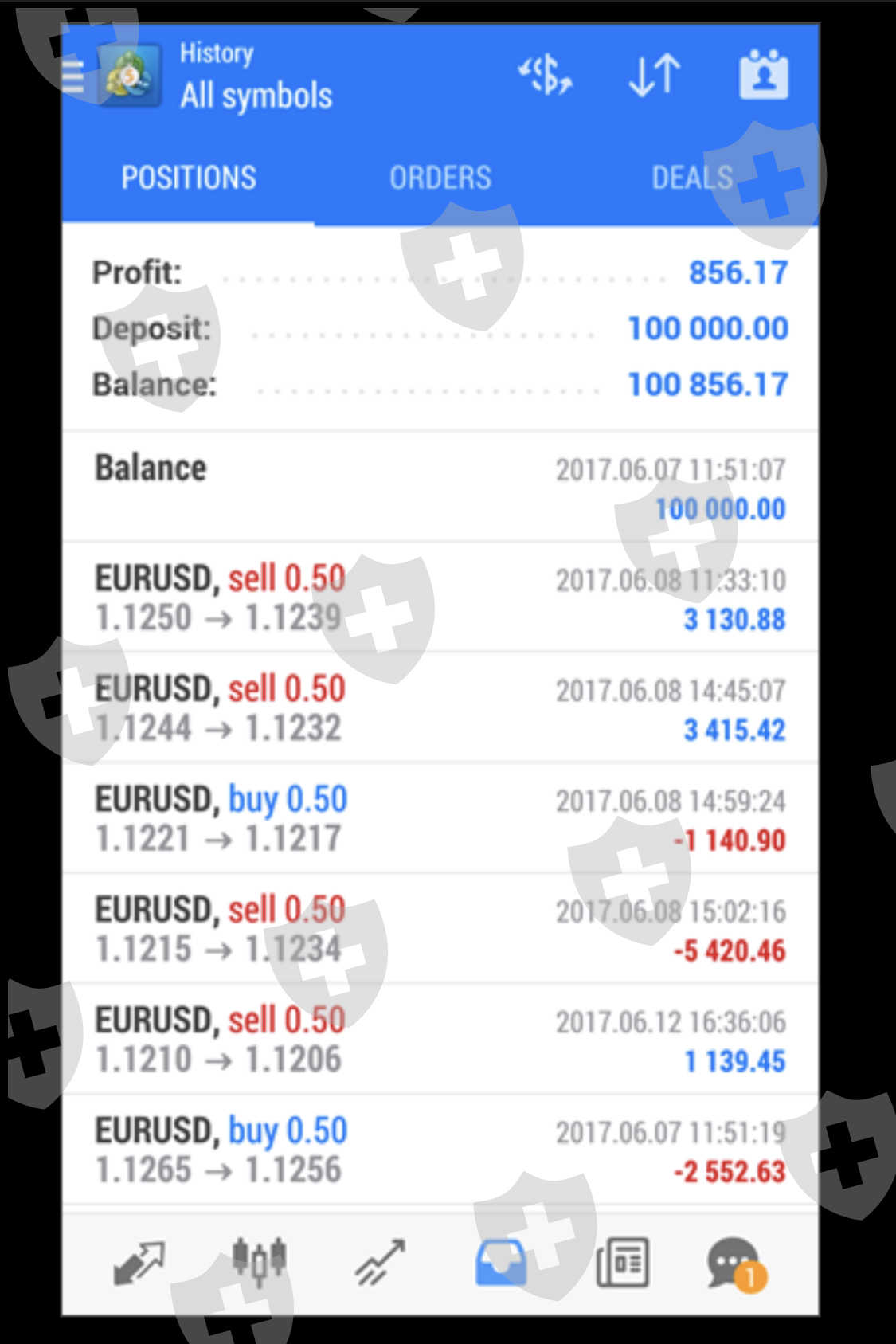896x1344 pixels.
Task: View EURUSD buy position with loss -1 140.90
Action: (440, 818)
